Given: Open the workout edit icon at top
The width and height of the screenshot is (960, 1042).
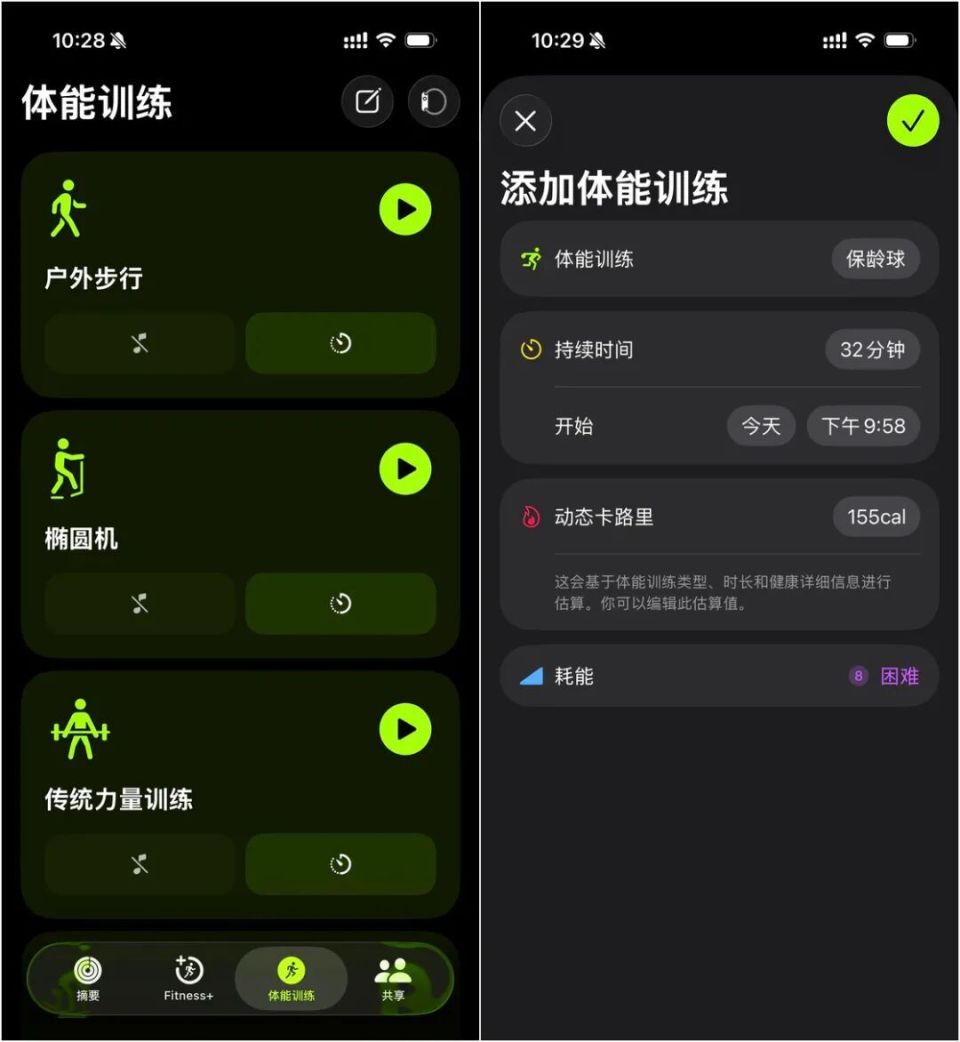Looking at the screenshot, I should [x=367, y=101].
